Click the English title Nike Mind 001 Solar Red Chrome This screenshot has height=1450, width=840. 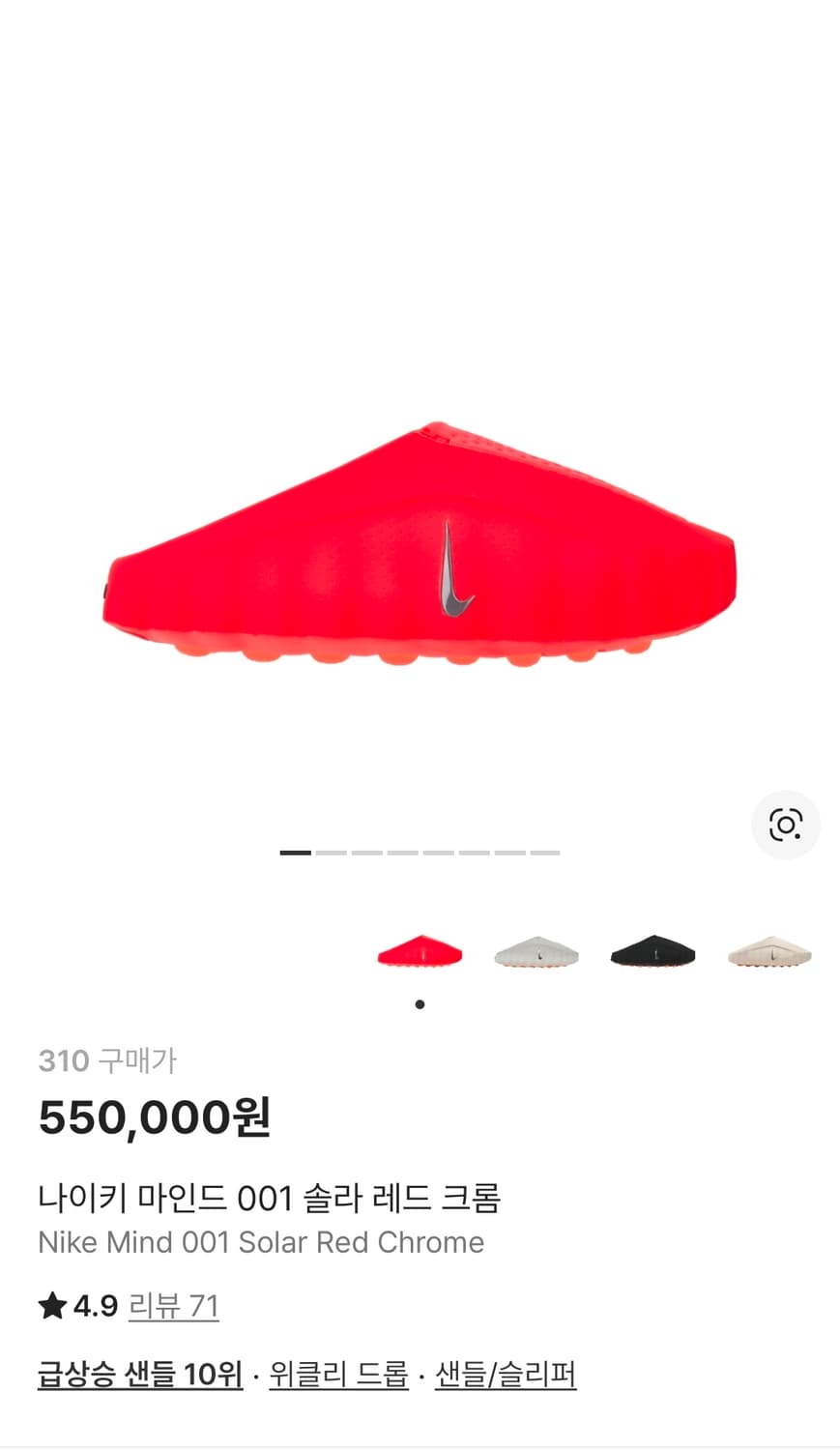[261, 1242]
